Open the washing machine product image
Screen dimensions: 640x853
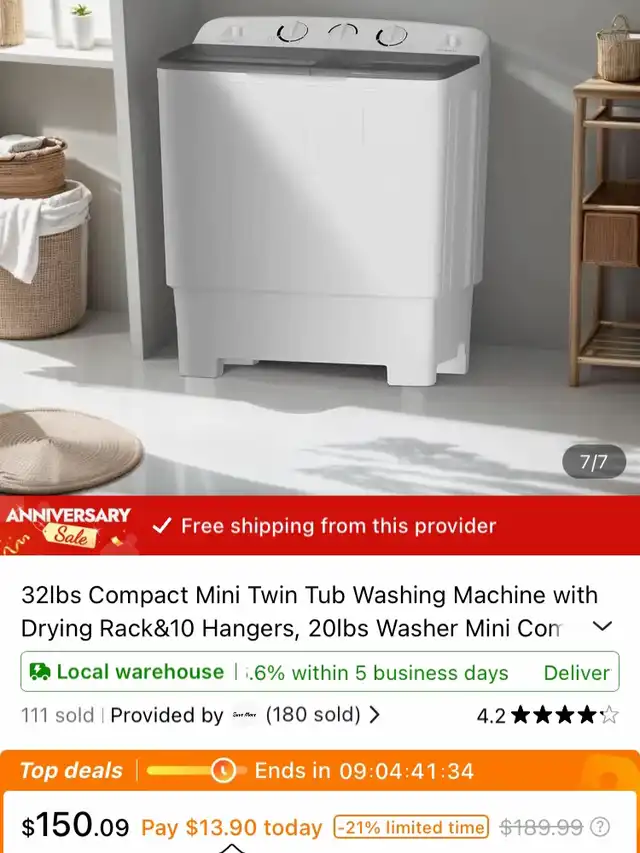tap(320, 248)
